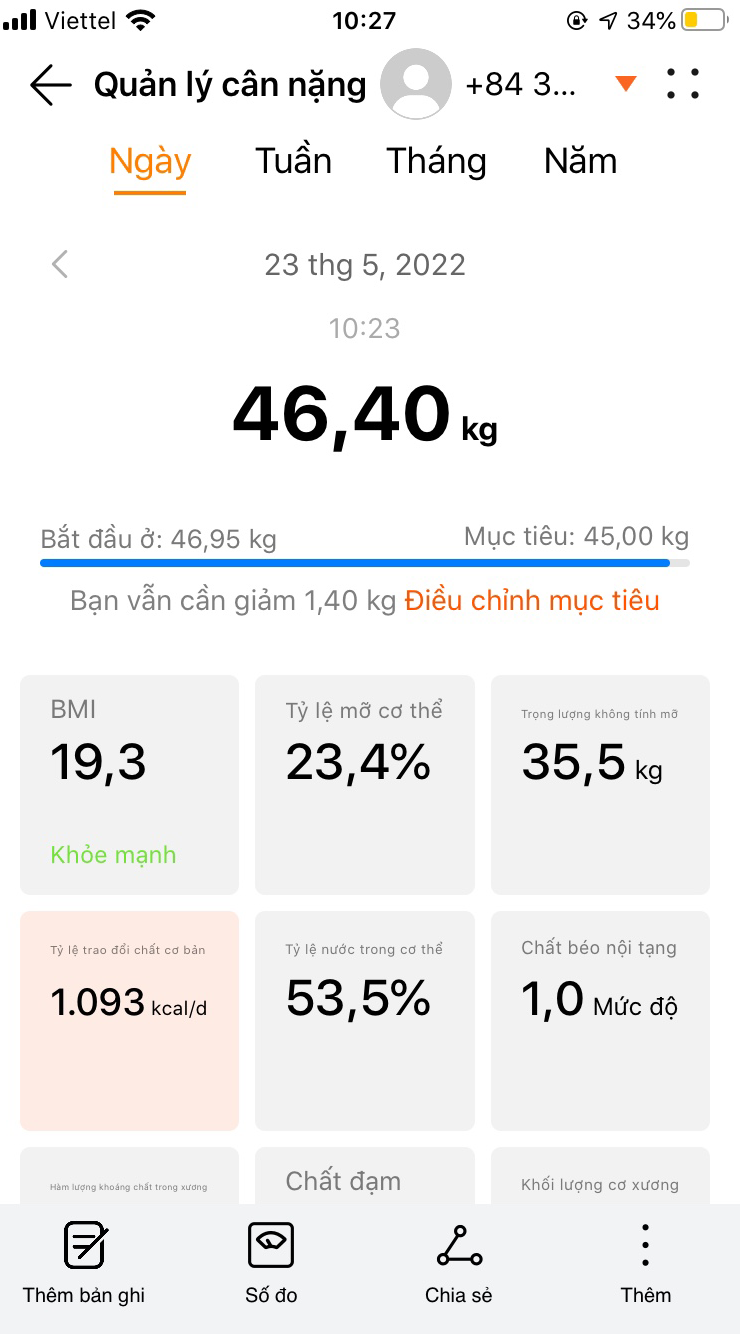
Task: Open the Thêm more options
Action: (646, 1264)
